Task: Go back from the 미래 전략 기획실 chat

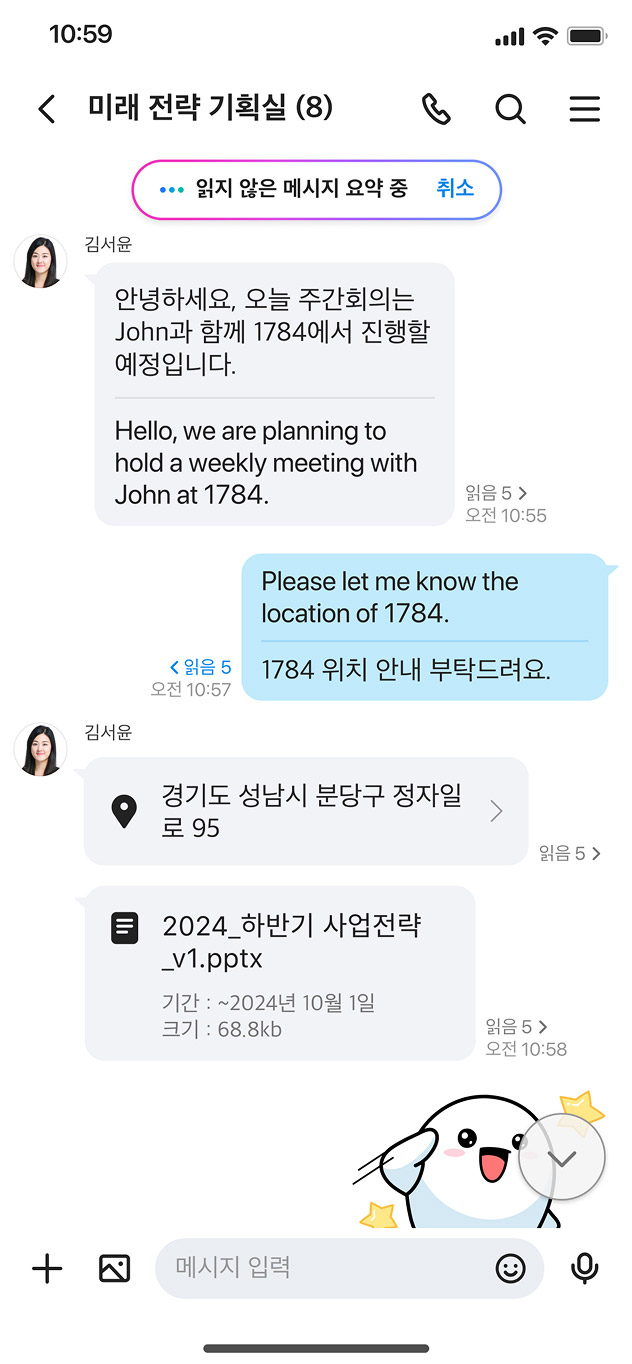Action: coord(46,108)
